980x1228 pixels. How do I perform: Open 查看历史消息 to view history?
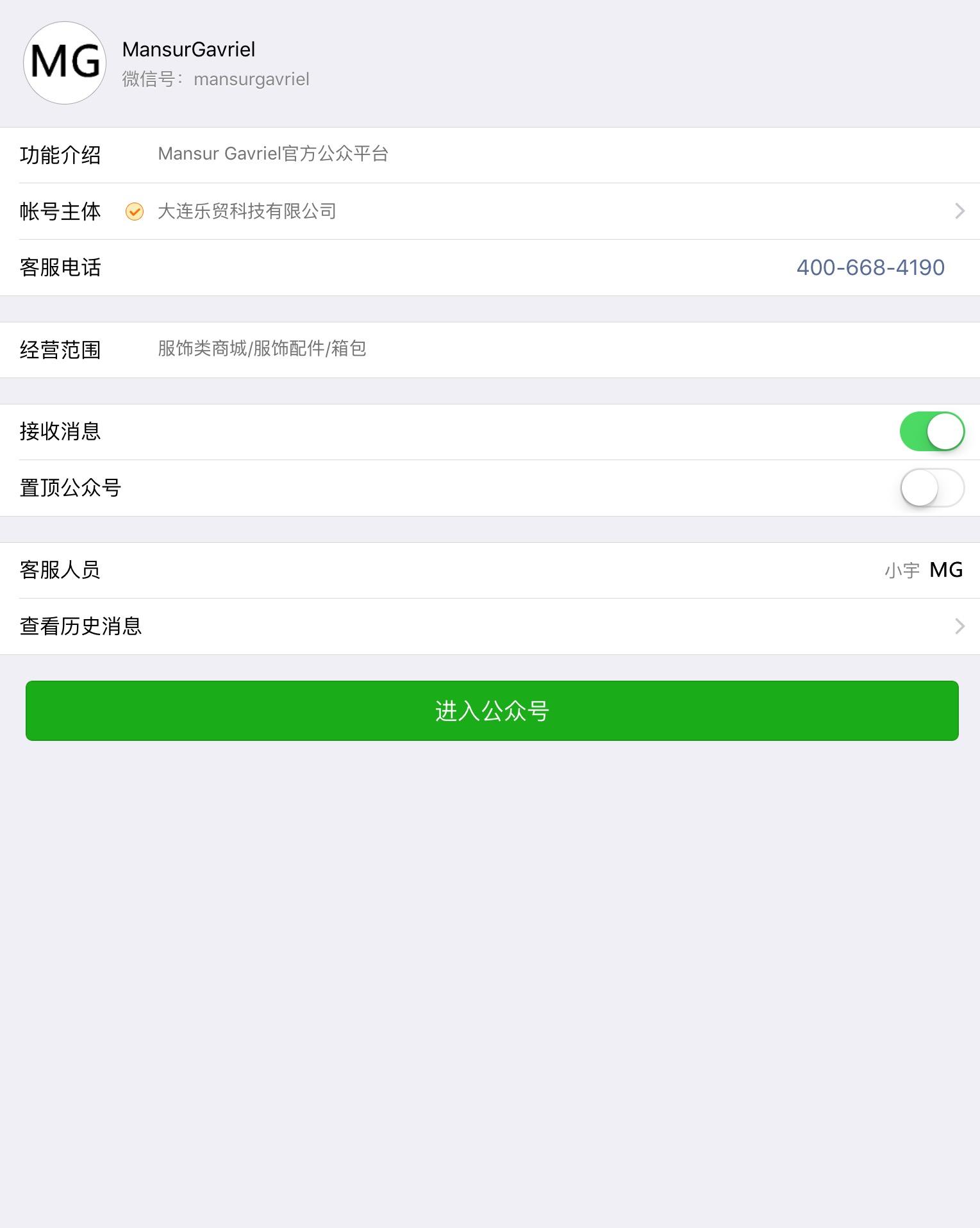[x=490, y=627]
